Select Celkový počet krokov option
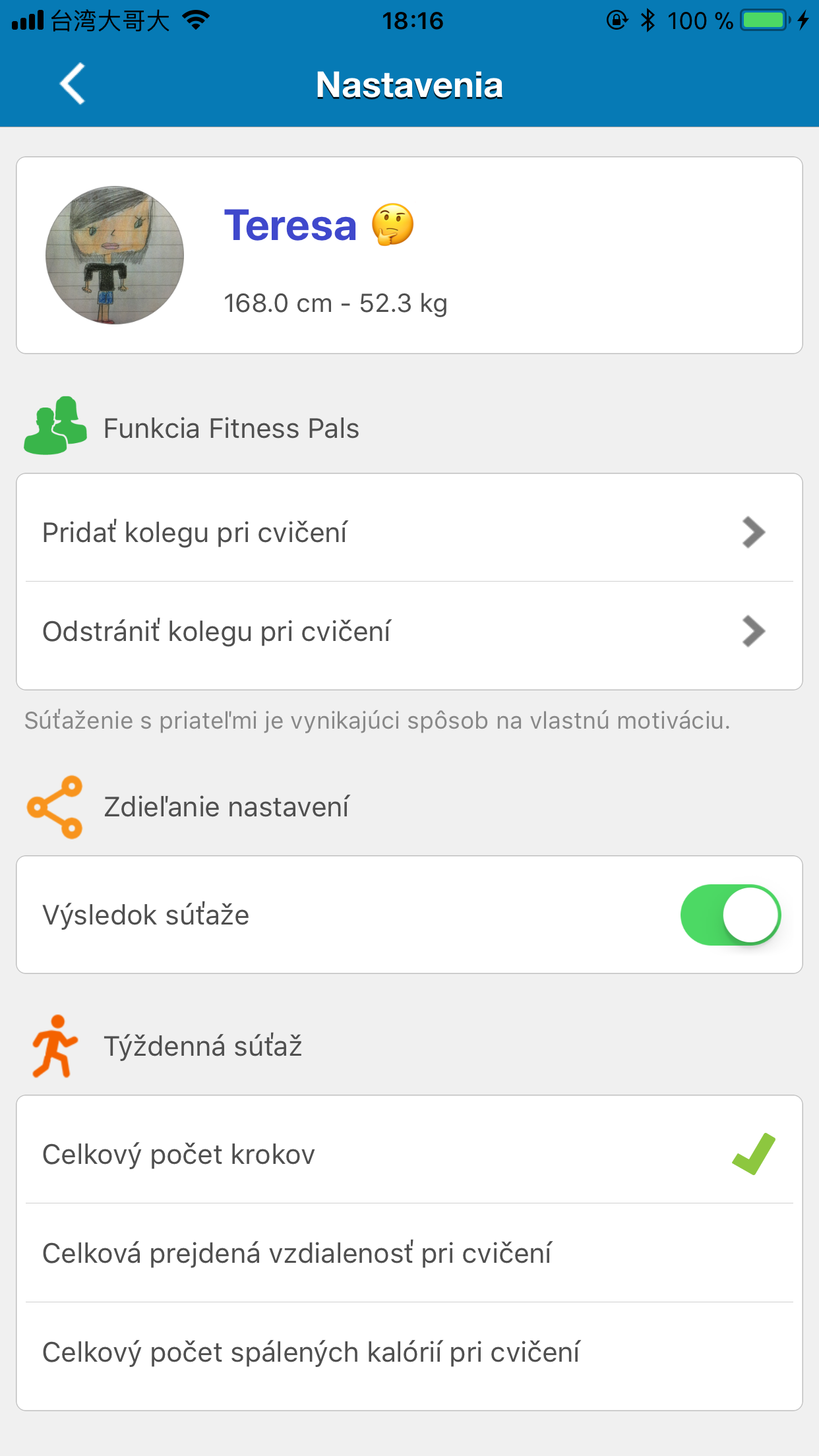This screenshot has width=819, height=1456. (x=409, y=1155)
